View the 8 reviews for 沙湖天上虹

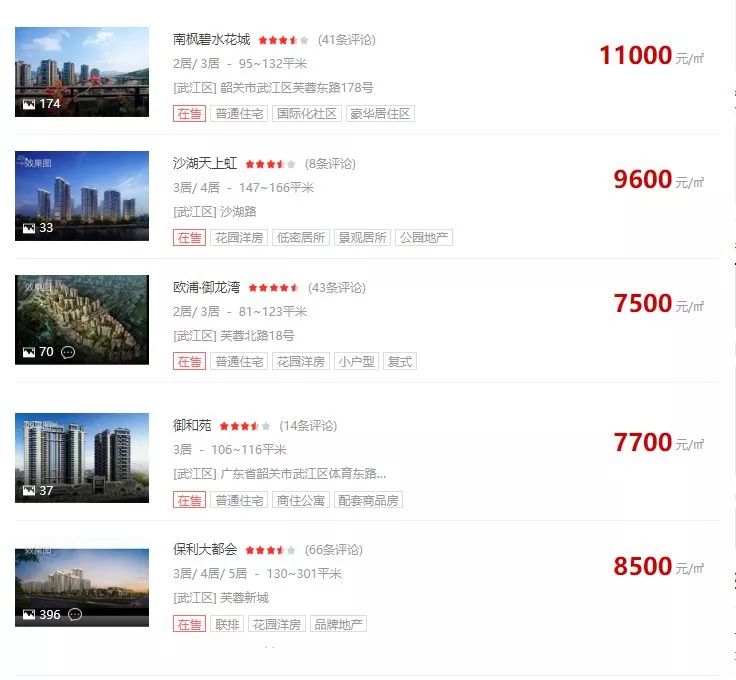click(330, 163)
